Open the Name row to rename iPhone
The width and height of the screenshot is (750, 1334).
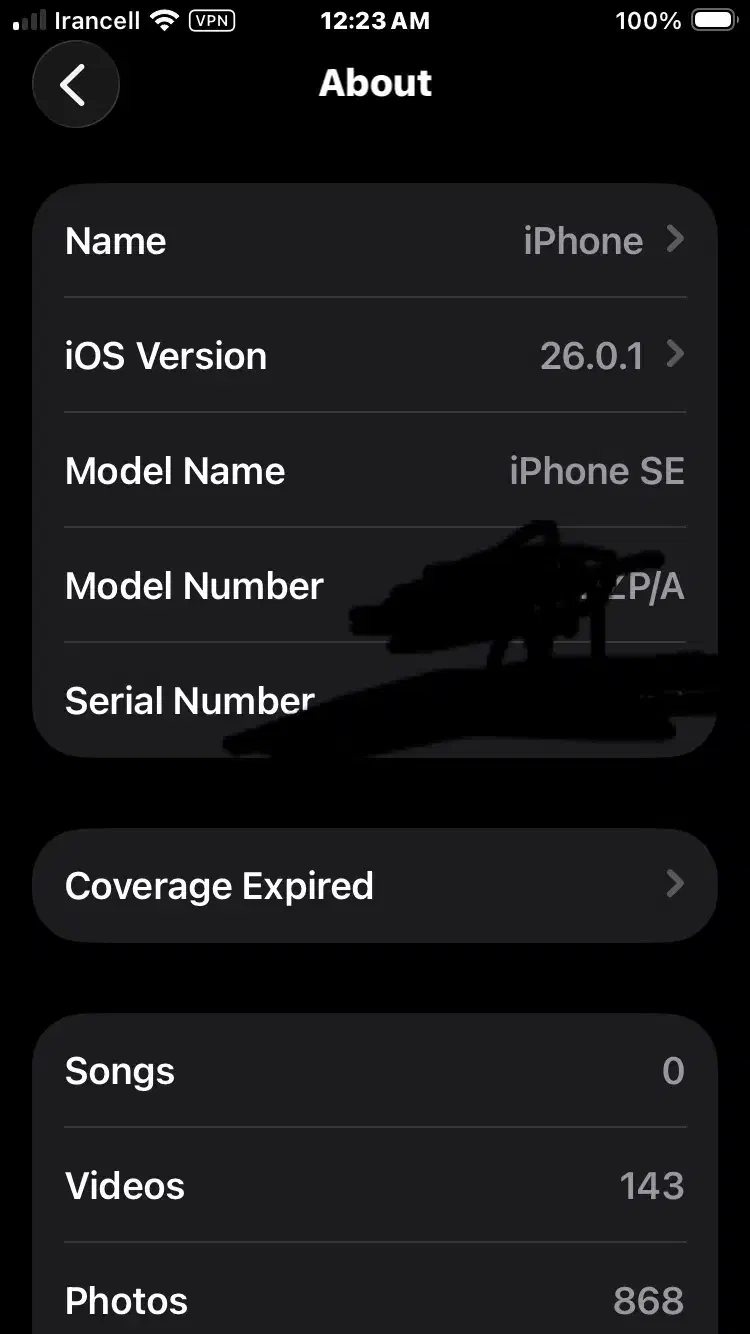tap(375, 241)
